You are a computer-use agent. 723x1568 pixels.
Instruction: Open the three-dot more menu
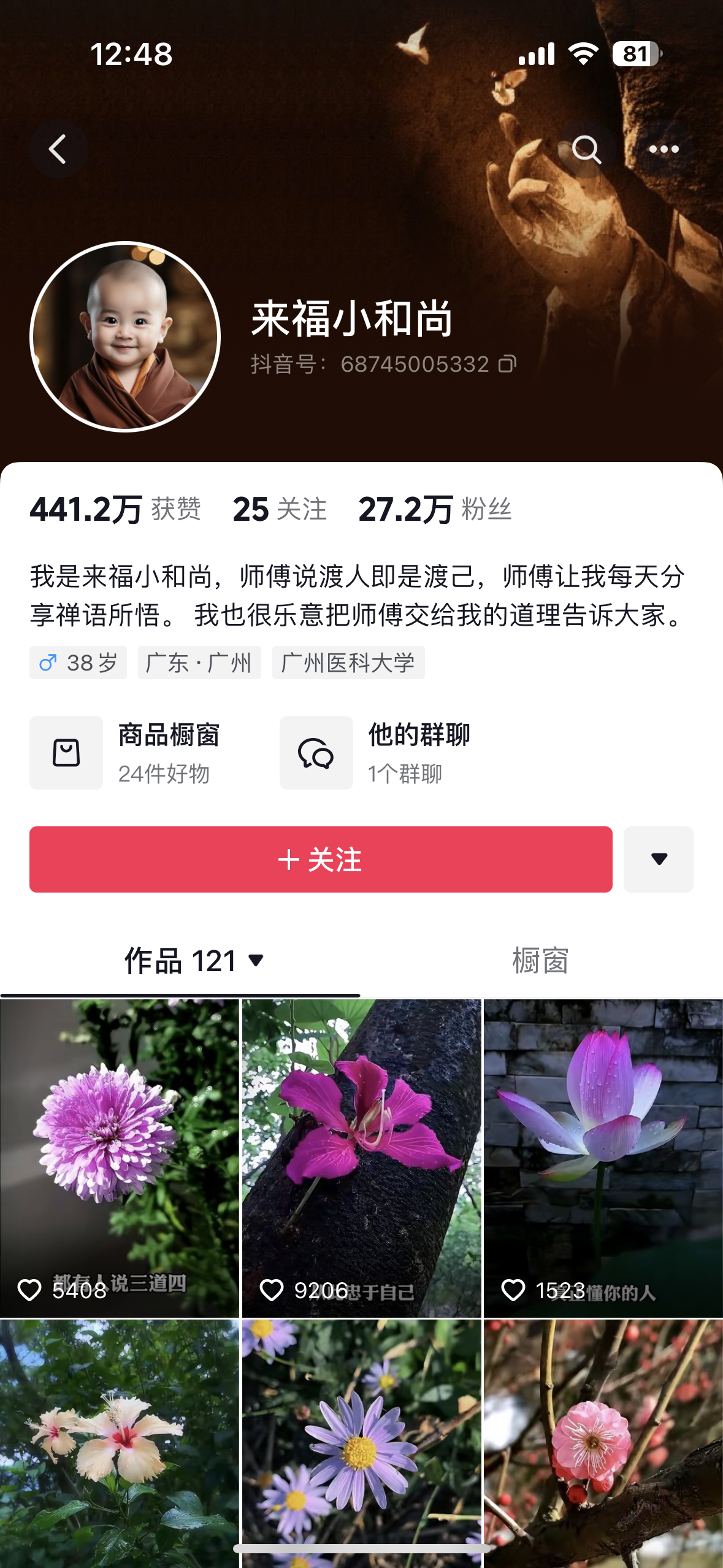click(664, 149)
